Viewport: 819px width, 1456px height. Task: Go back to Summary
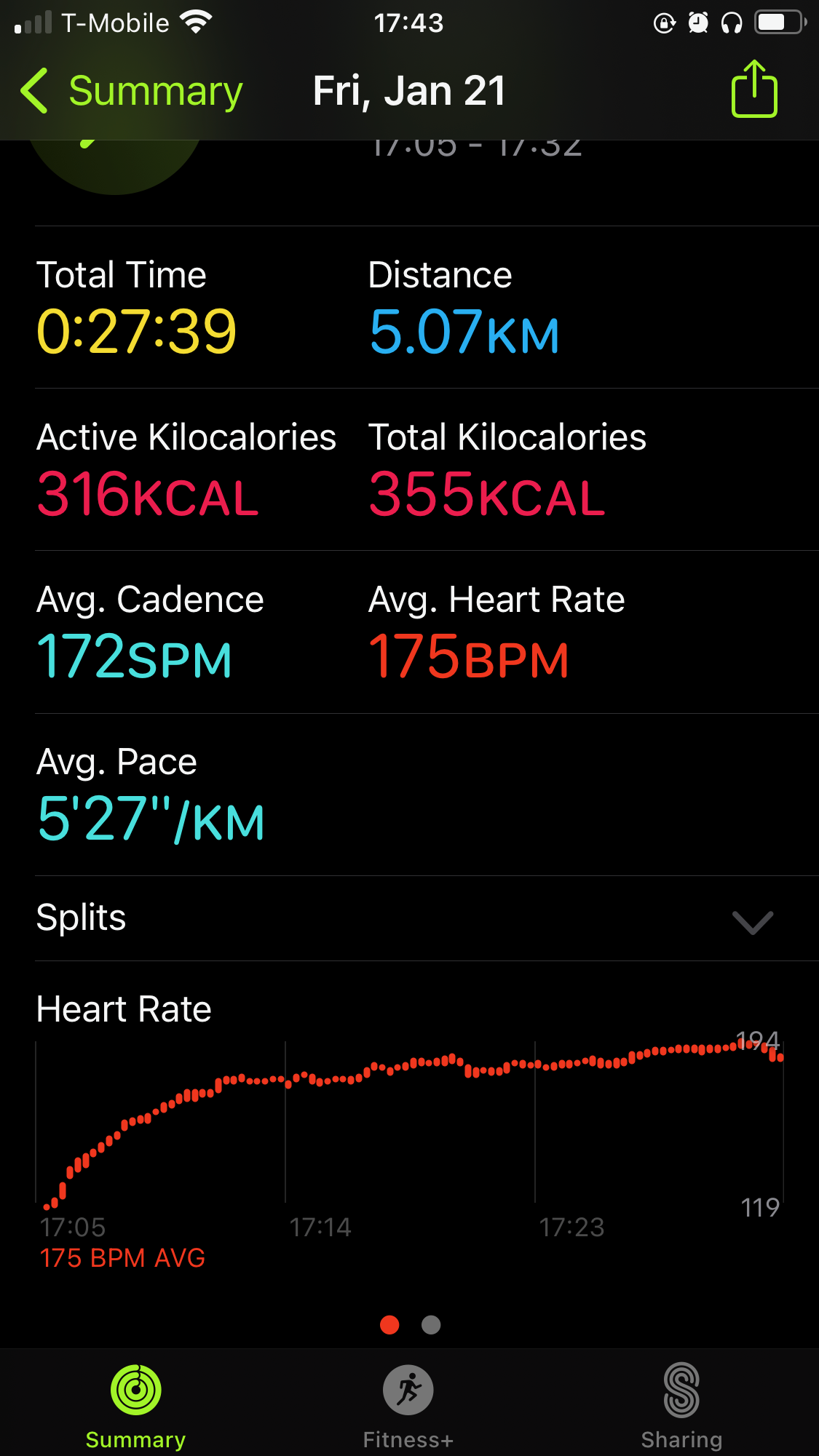click(x=131, y=91)
